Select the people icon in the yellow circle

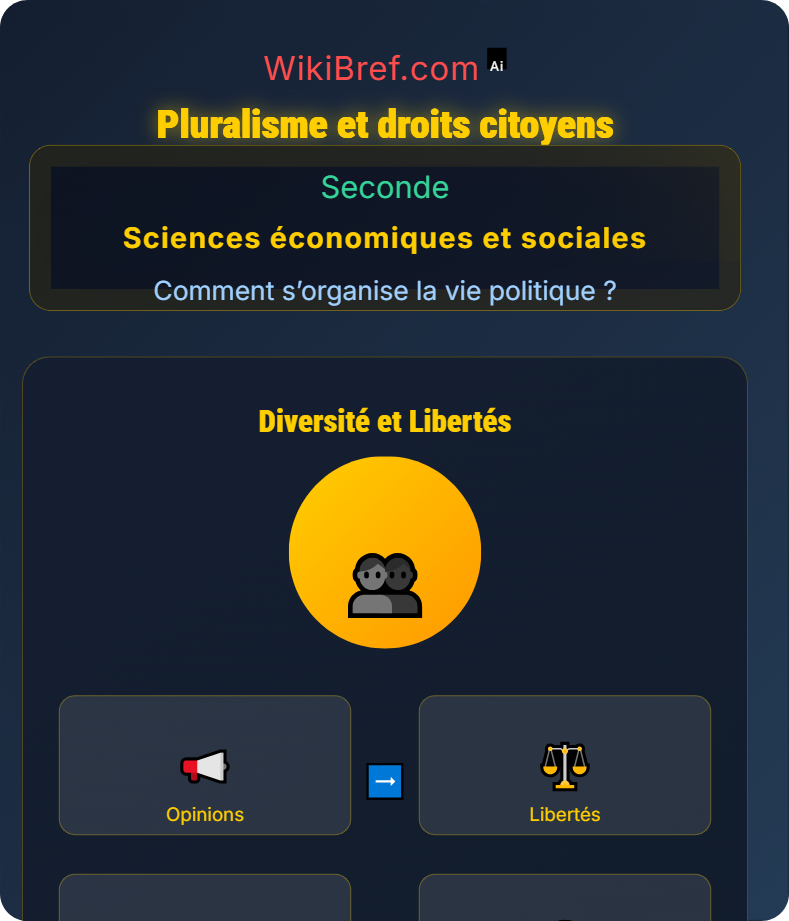coord(385,585)
